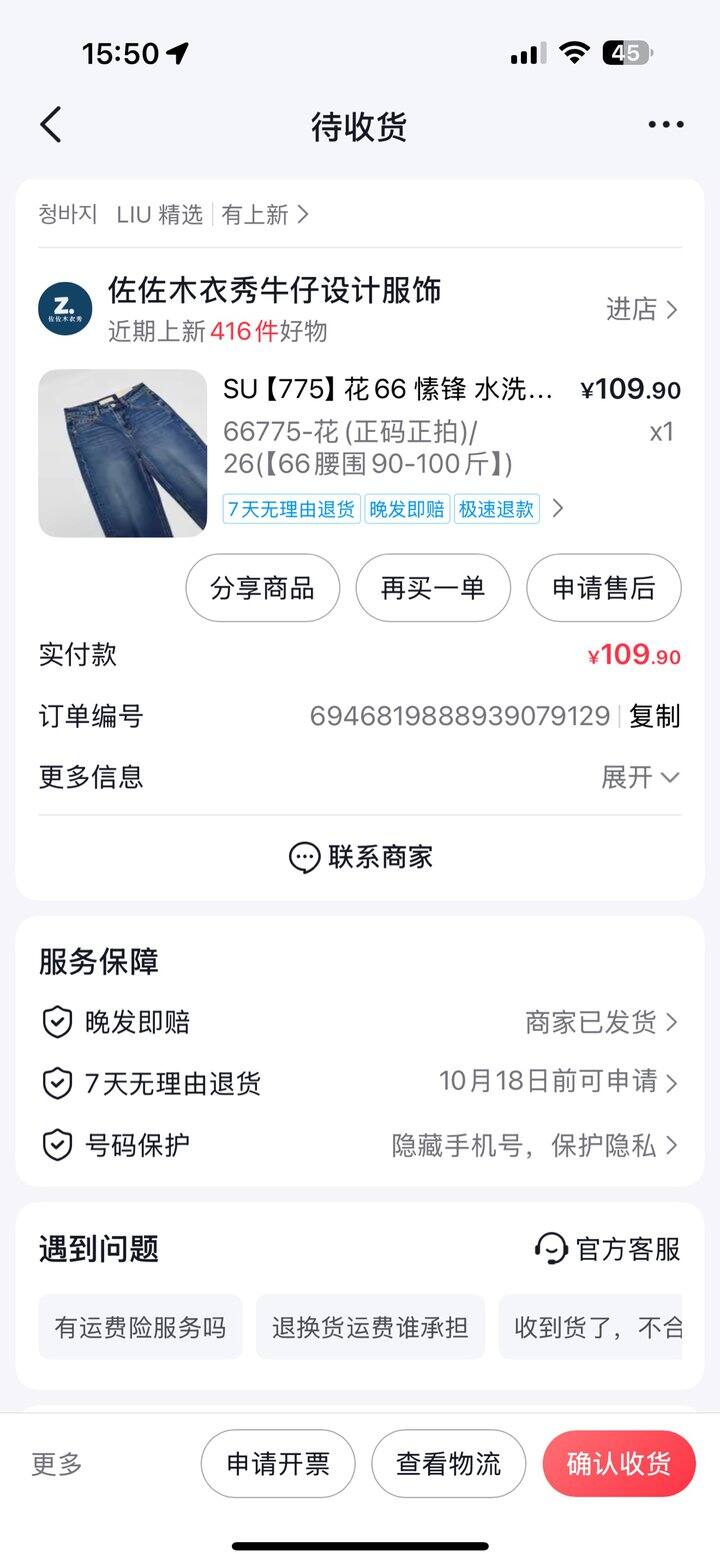This screenshot has height=1564, width=720.
Task: Request after-sales via 申请售后
Action: coord(603,588)
